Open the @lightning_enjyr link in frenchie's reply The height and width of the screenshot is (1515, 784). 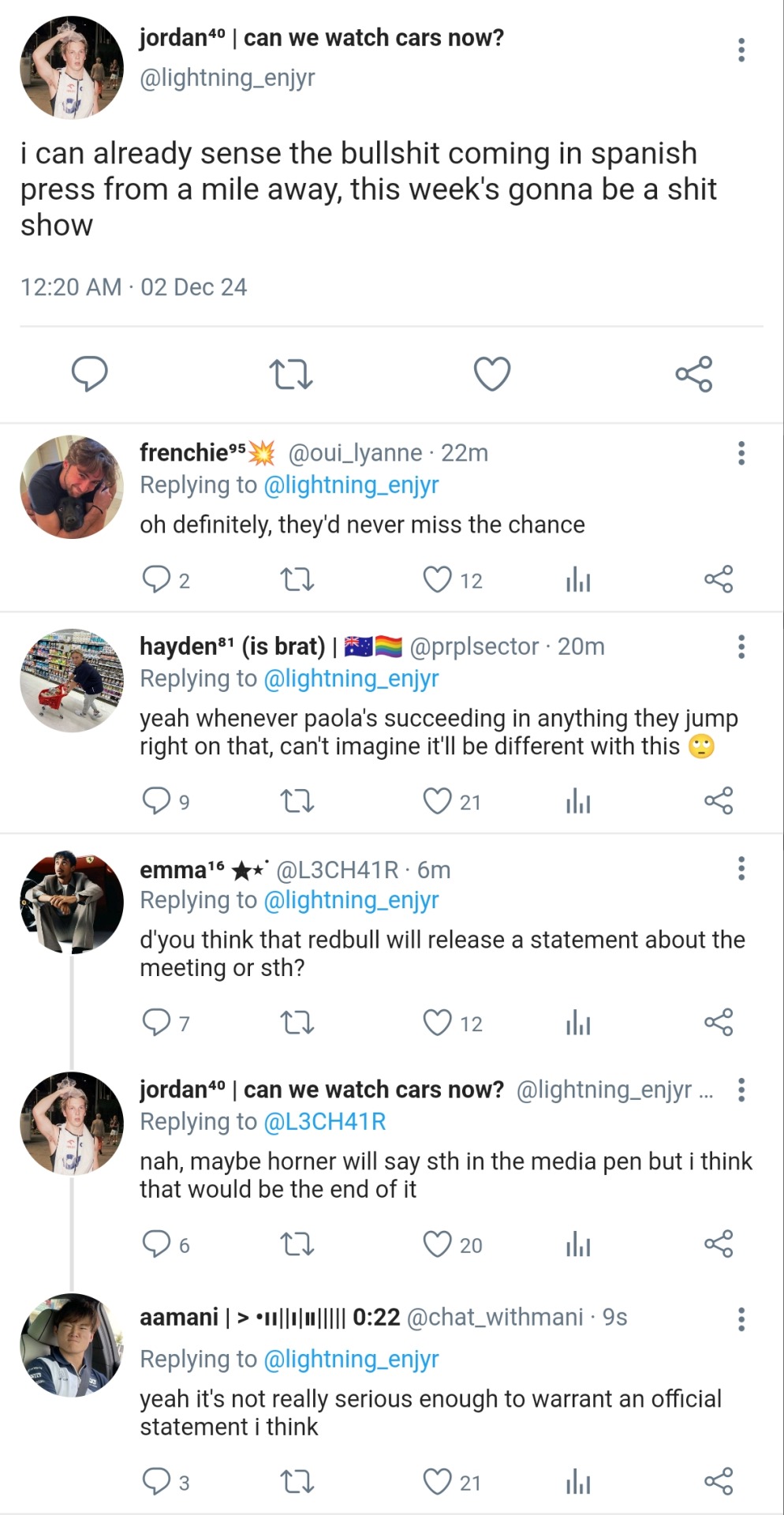pos(351,484)
